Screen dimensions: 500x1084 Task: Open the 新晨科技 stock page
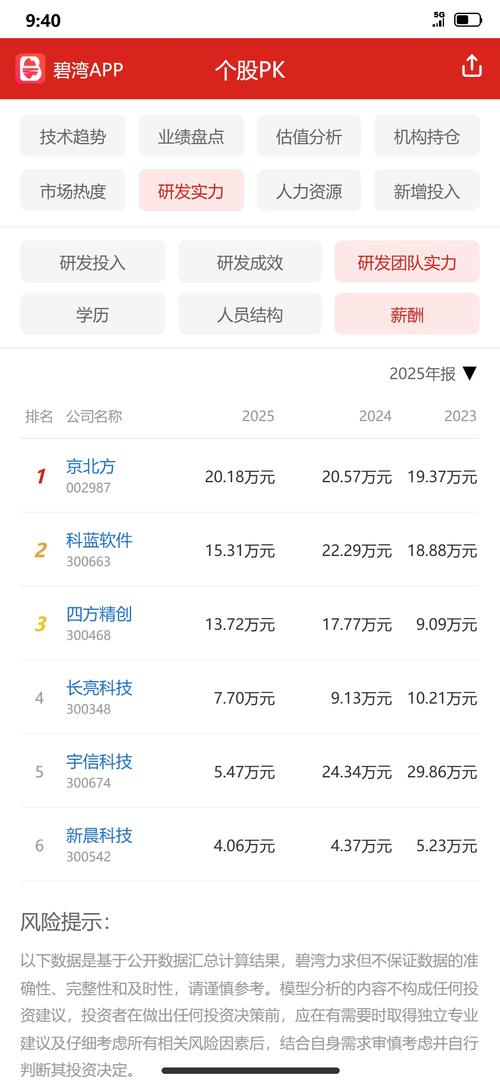(x=99, y=836)
